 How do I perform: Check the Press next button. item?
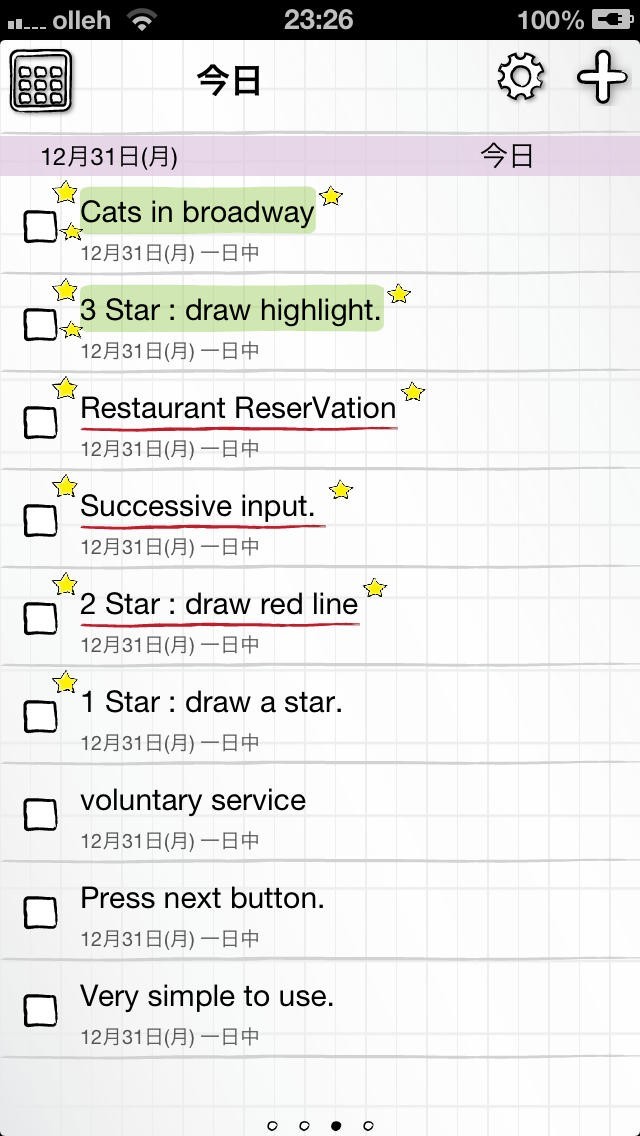coord(40,912)
